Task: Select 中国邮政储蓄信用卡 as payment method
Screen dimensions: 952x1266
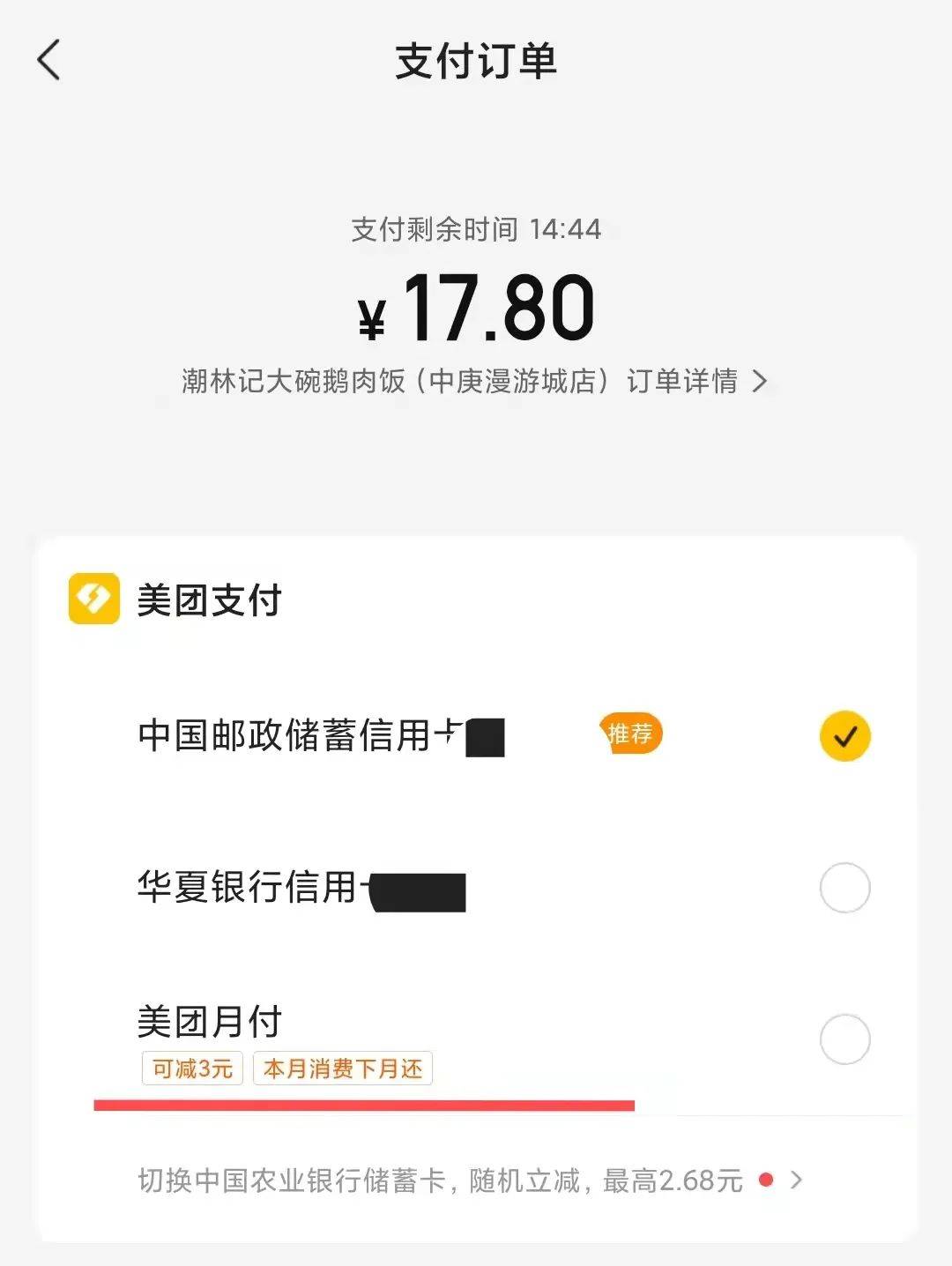Action: tap(844, 736)
